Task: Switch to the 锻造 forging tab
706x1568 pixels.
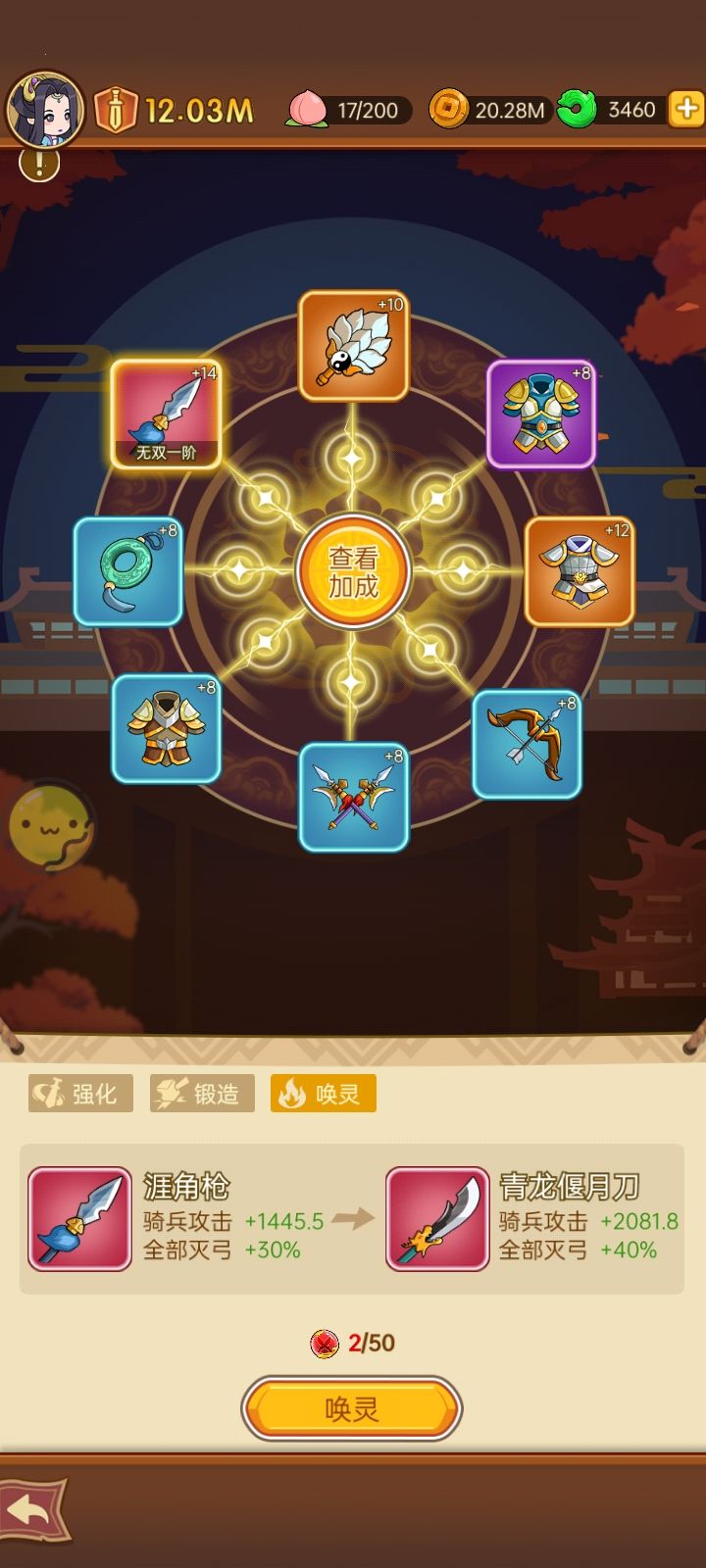Action: pyautogui.click(x=201, y=1093)
